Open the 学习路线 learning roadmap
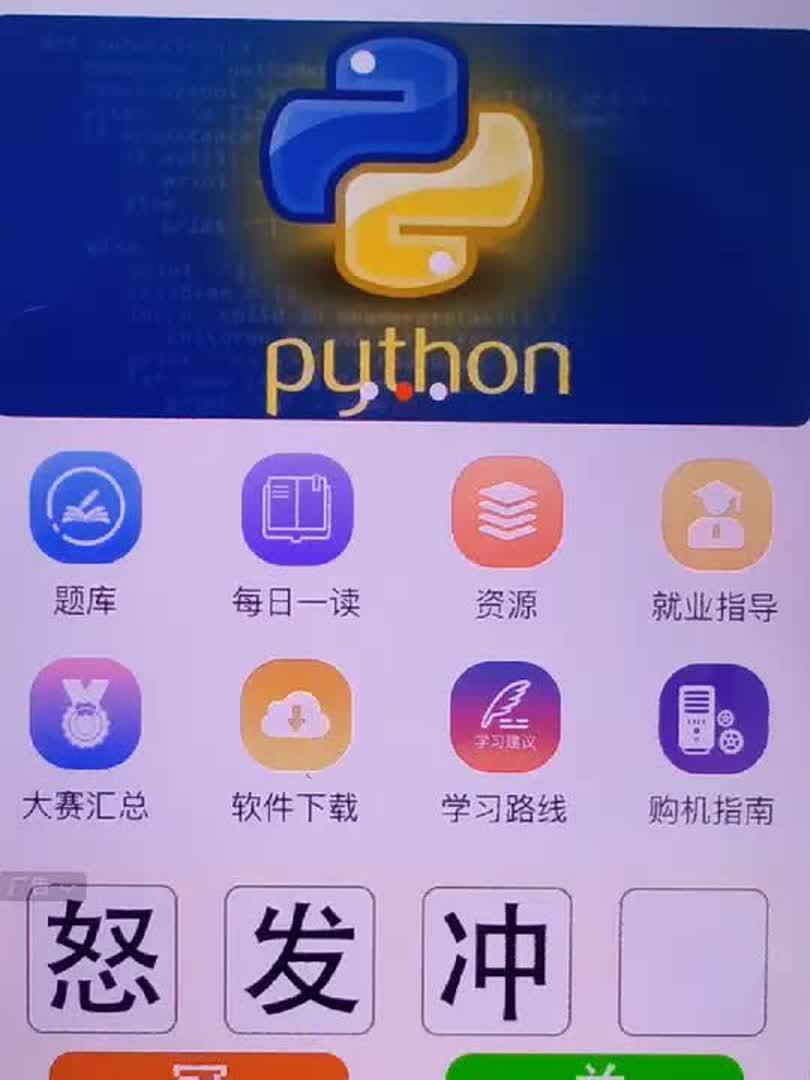Viewport: 810px width, 1080px height. pyautogui.click(x=505, y=717)
